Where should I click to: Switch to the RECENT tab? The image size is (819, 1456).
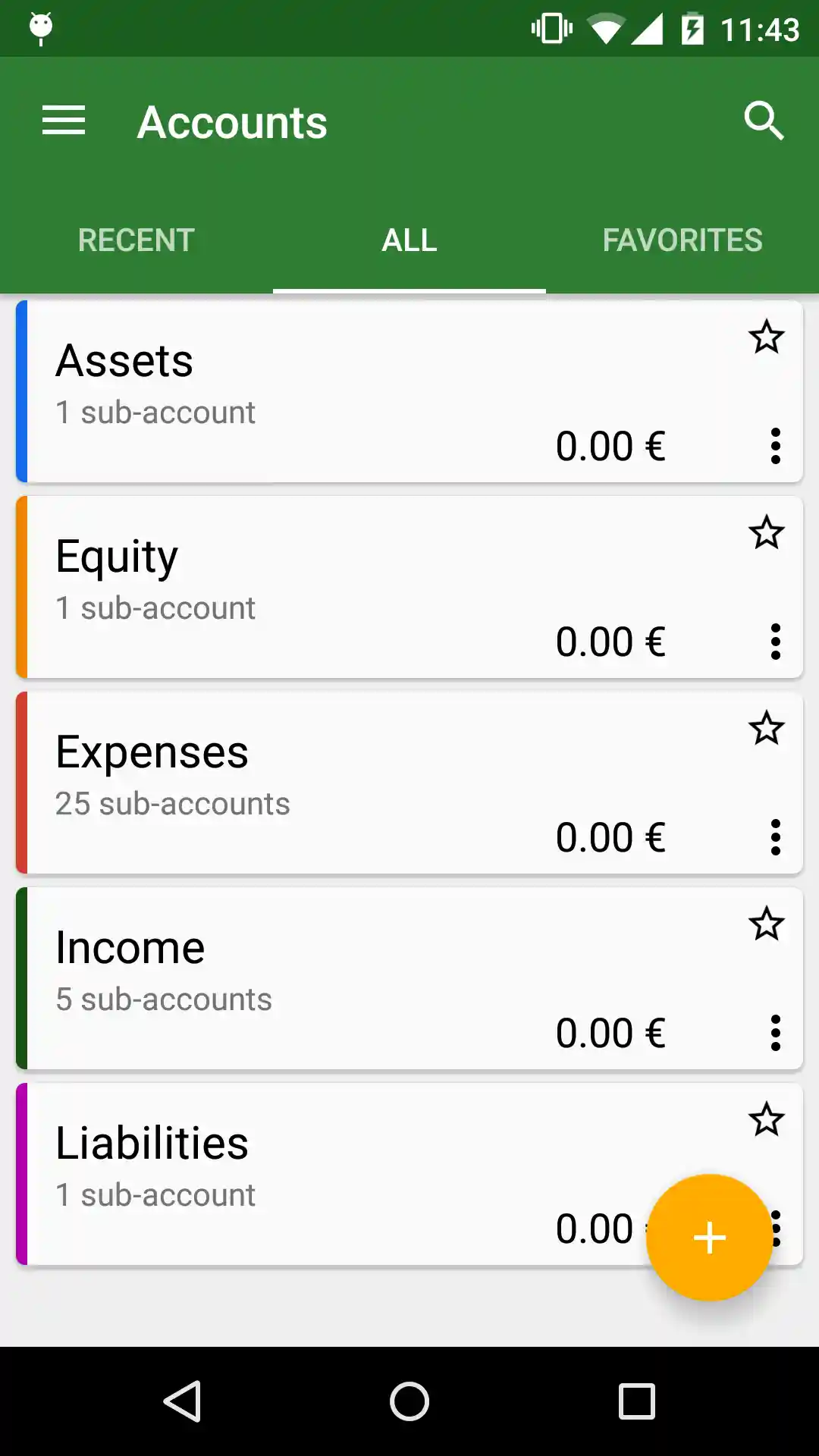(x=135, y=240)
